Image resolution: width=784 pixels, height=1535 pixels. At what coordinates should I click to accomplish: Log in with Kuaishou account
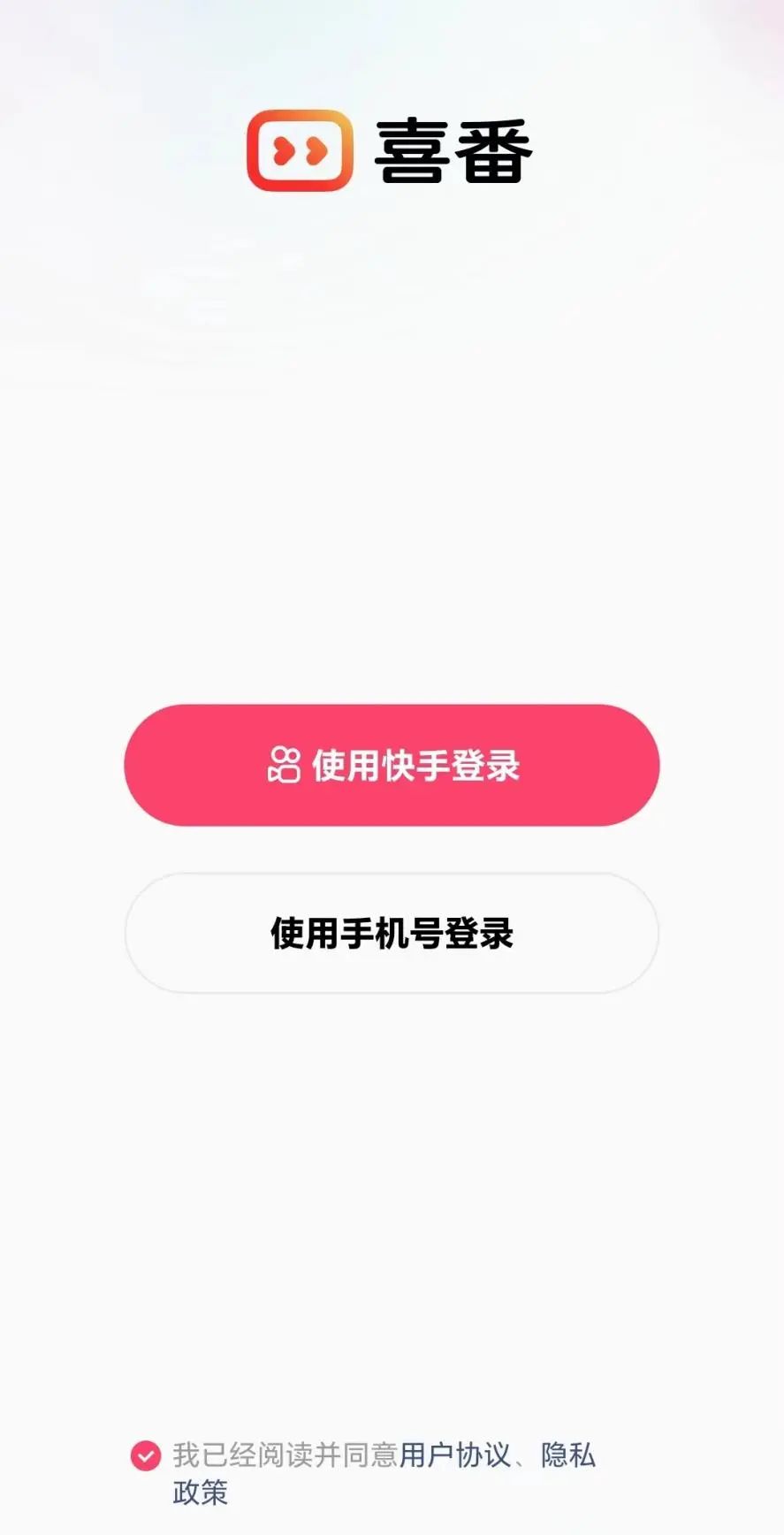[392, 766]
